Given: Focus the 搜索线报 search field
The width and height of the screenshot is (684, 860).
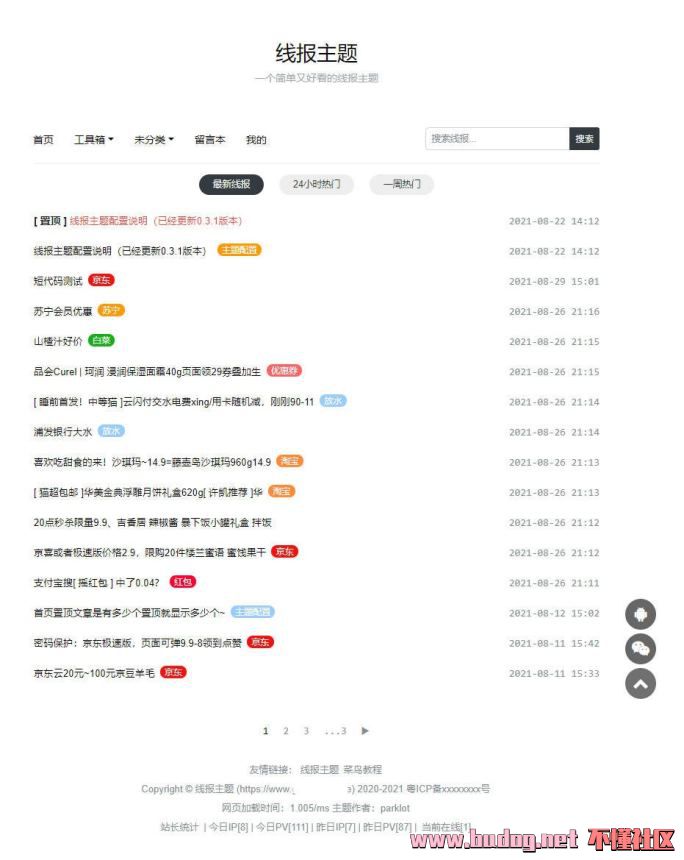Looking at the screenshot, I should coord(497,139).
